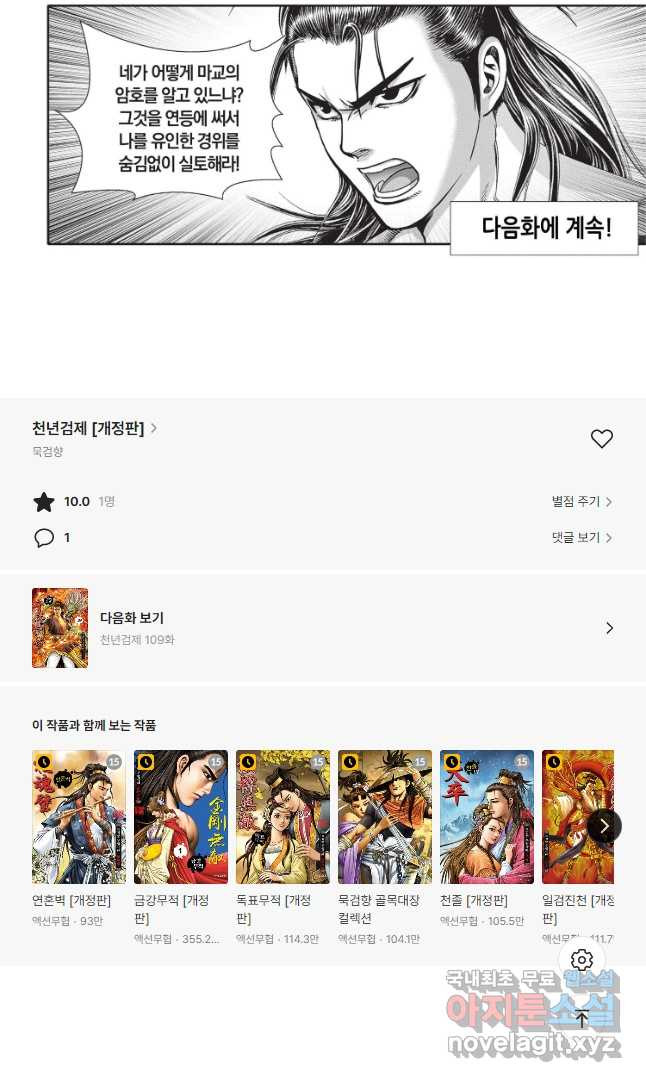Open 댓글 보기 to view comments
Screen dimensions: 646x1082
pos(581,537)
